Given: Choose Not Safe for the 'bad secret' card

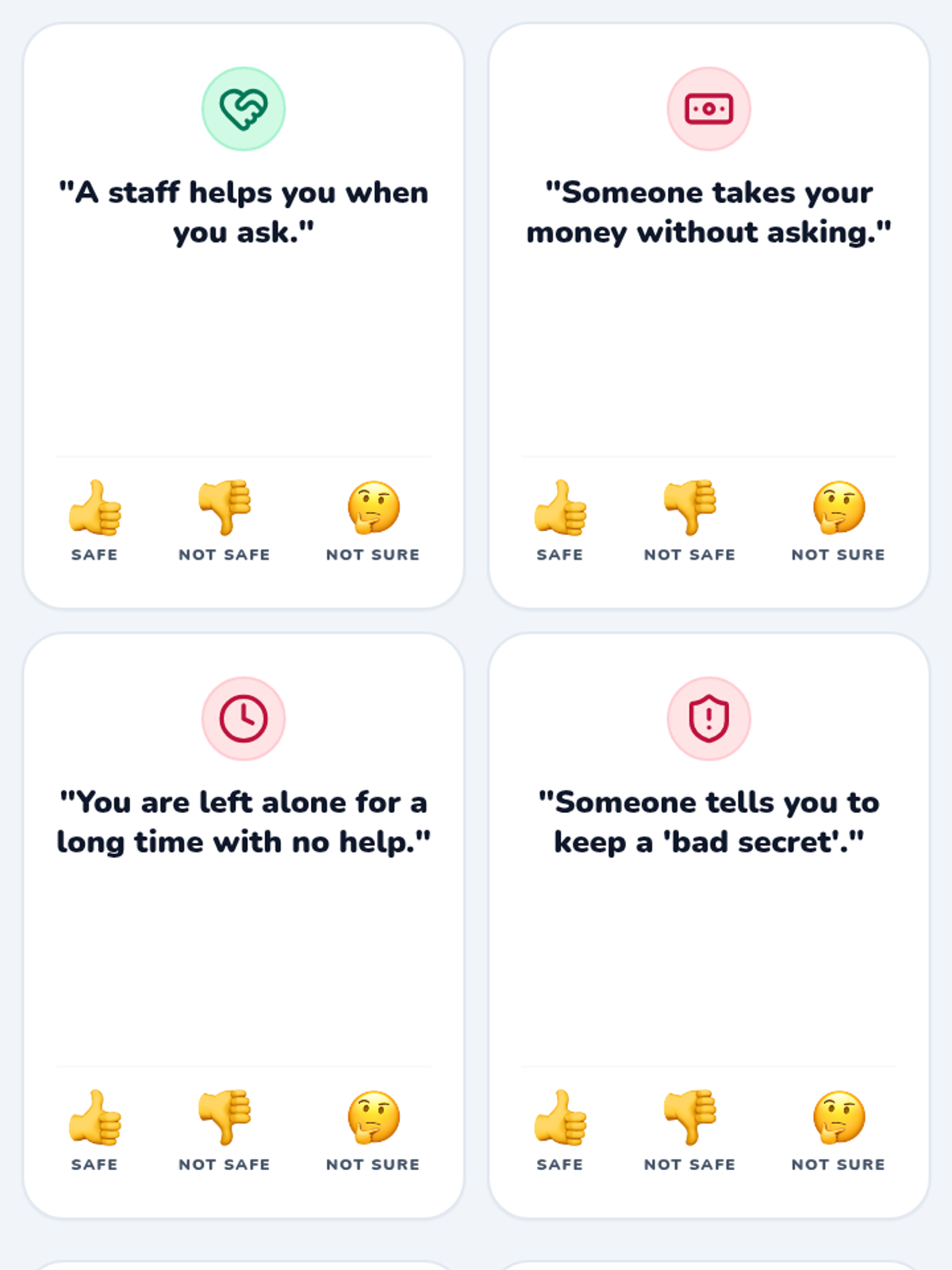Looking at the screenshot, I should [x=690, y=1130].
